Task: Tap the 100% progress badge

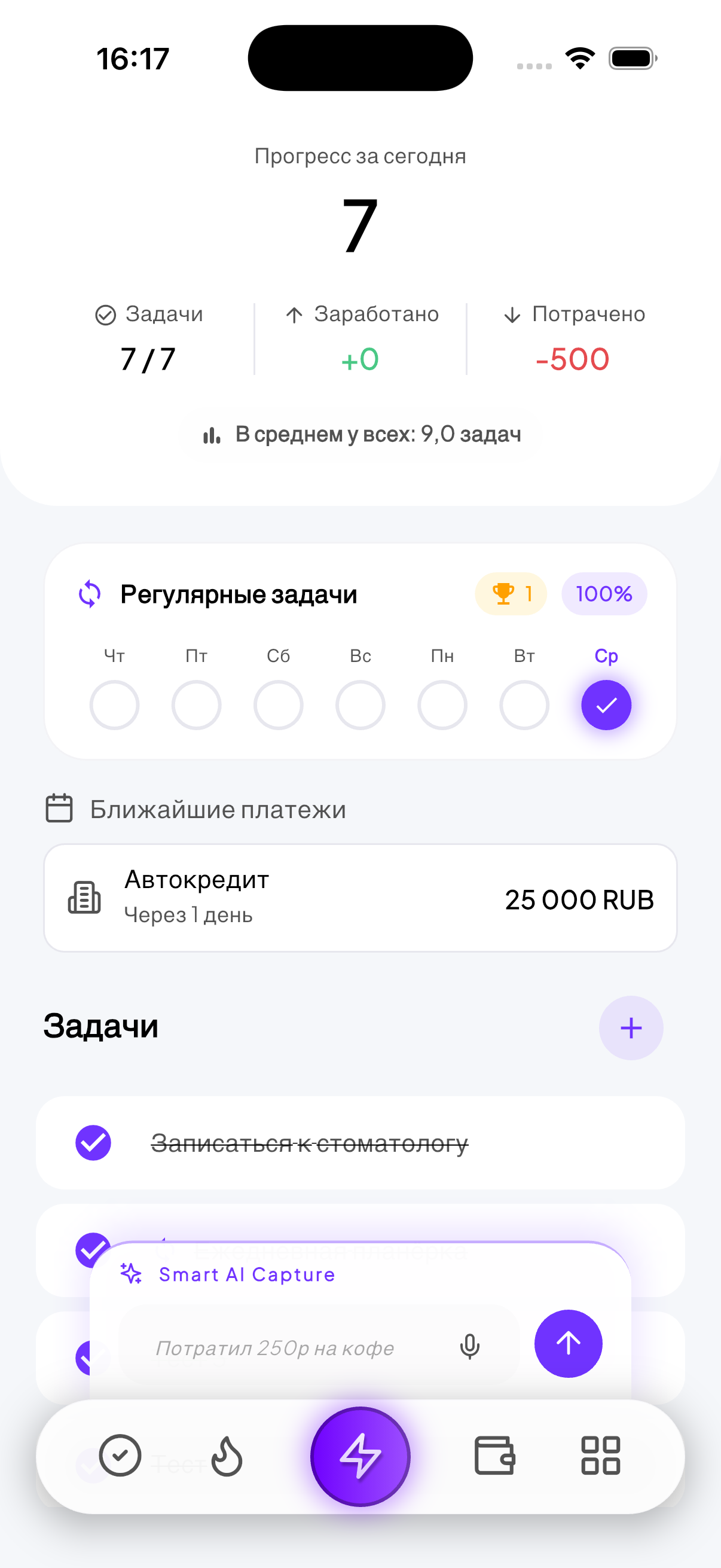Action: [604, 593]
